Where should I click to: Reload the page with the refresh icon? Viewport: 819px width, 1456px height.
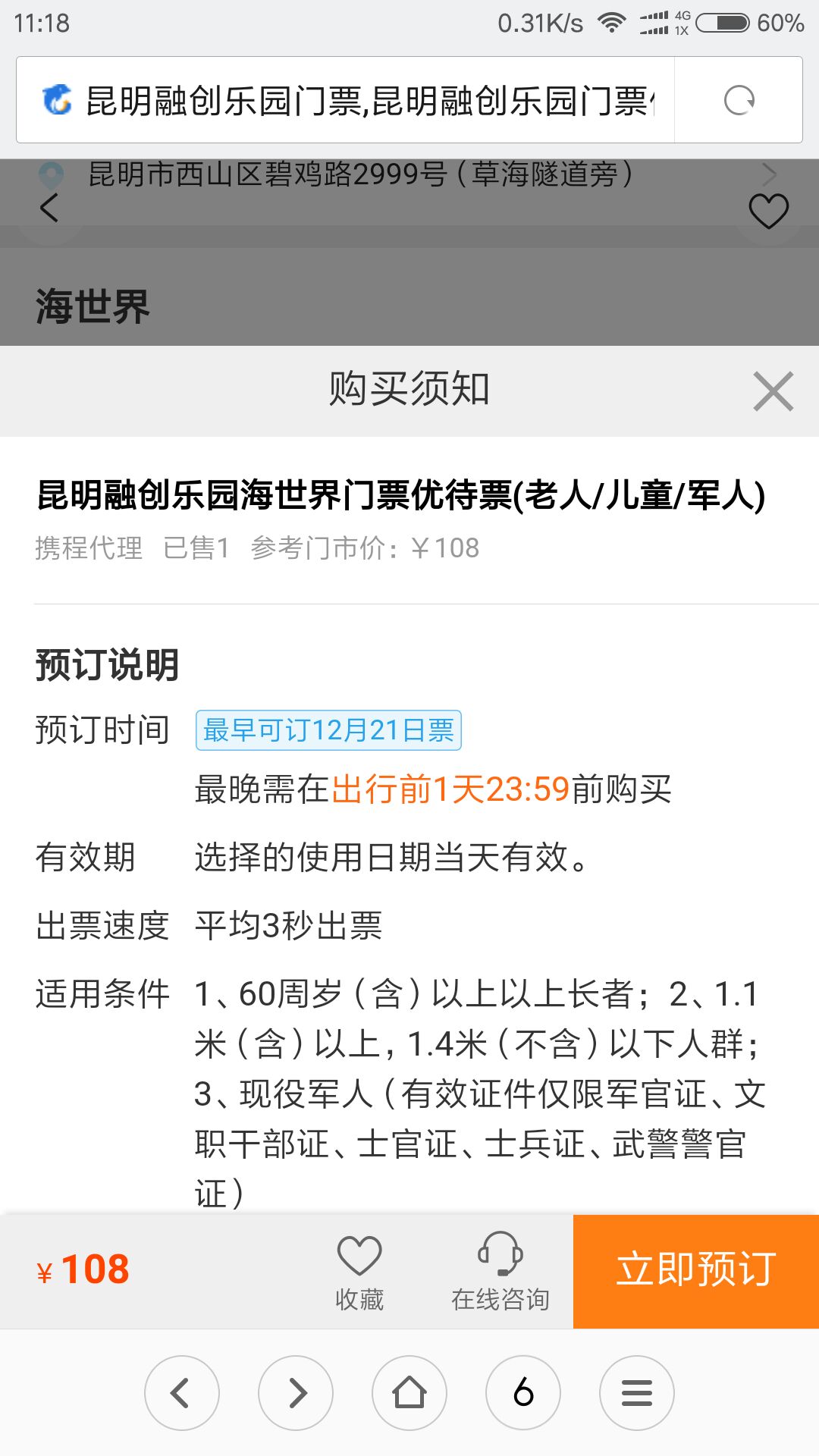pos(739,100)
